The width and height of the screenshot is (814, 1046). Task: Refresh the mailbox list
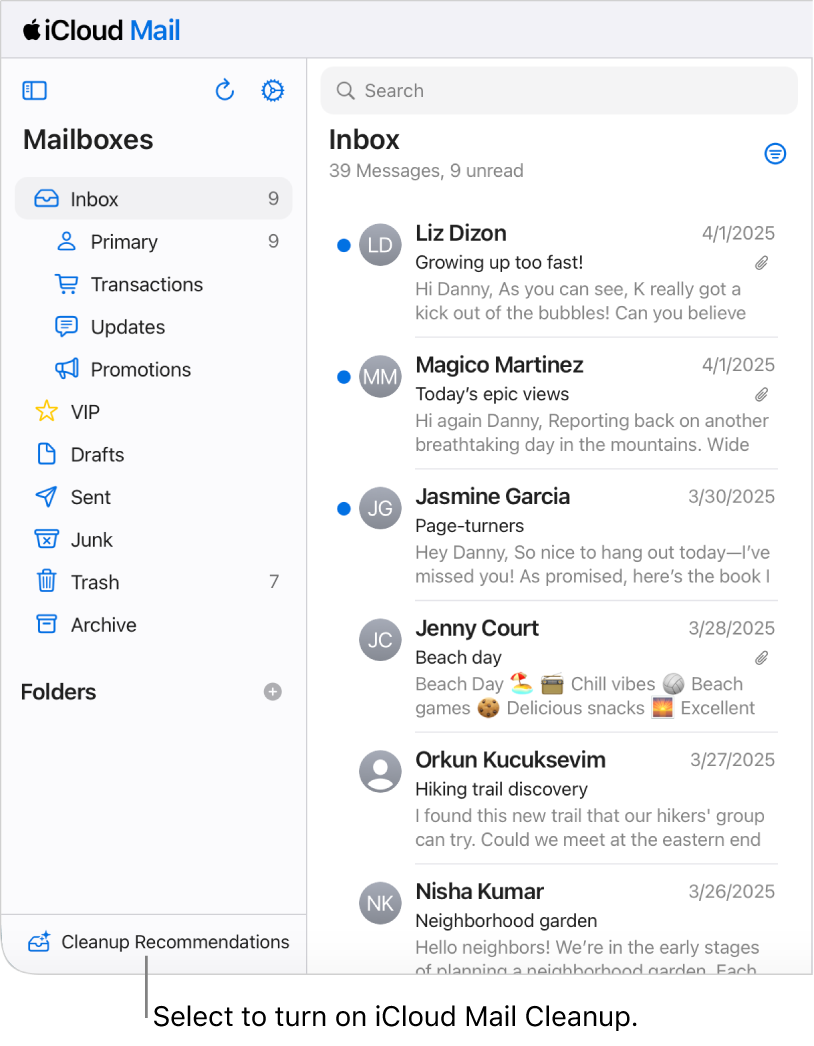coord(225,91)
